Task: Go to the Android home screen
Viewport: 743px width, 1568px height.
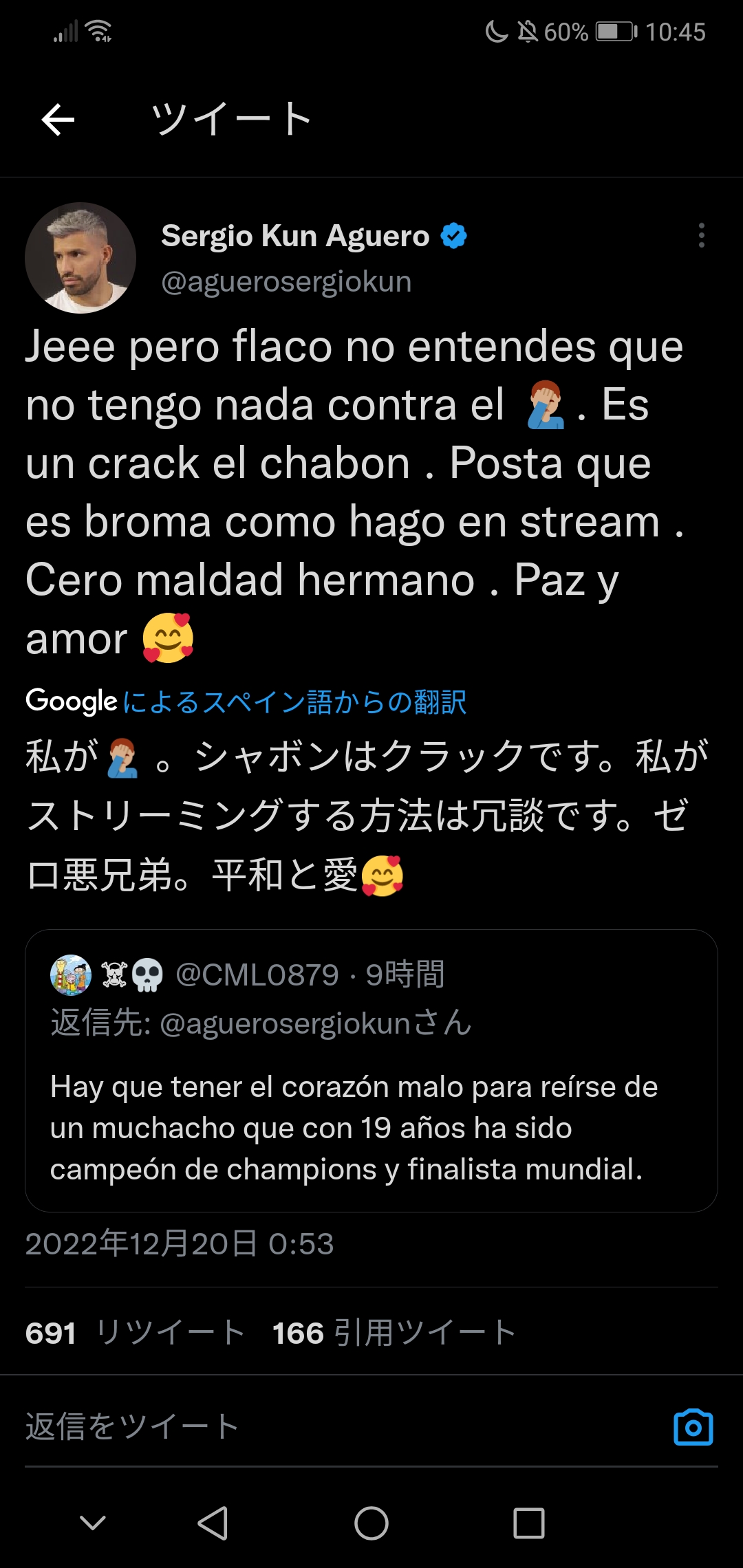Action: (371, 1523)
